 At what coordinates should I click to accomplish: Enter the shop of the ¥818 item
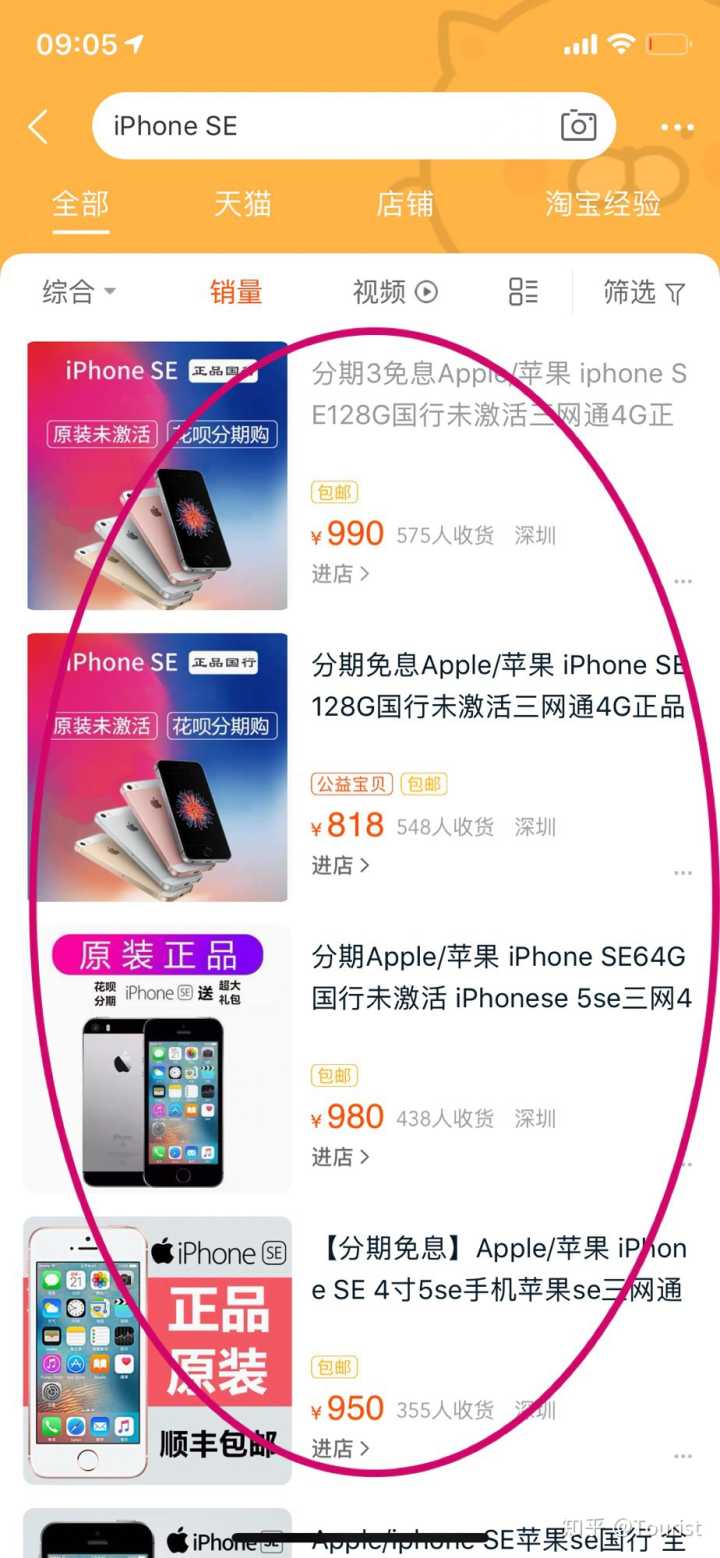(340, 865)
